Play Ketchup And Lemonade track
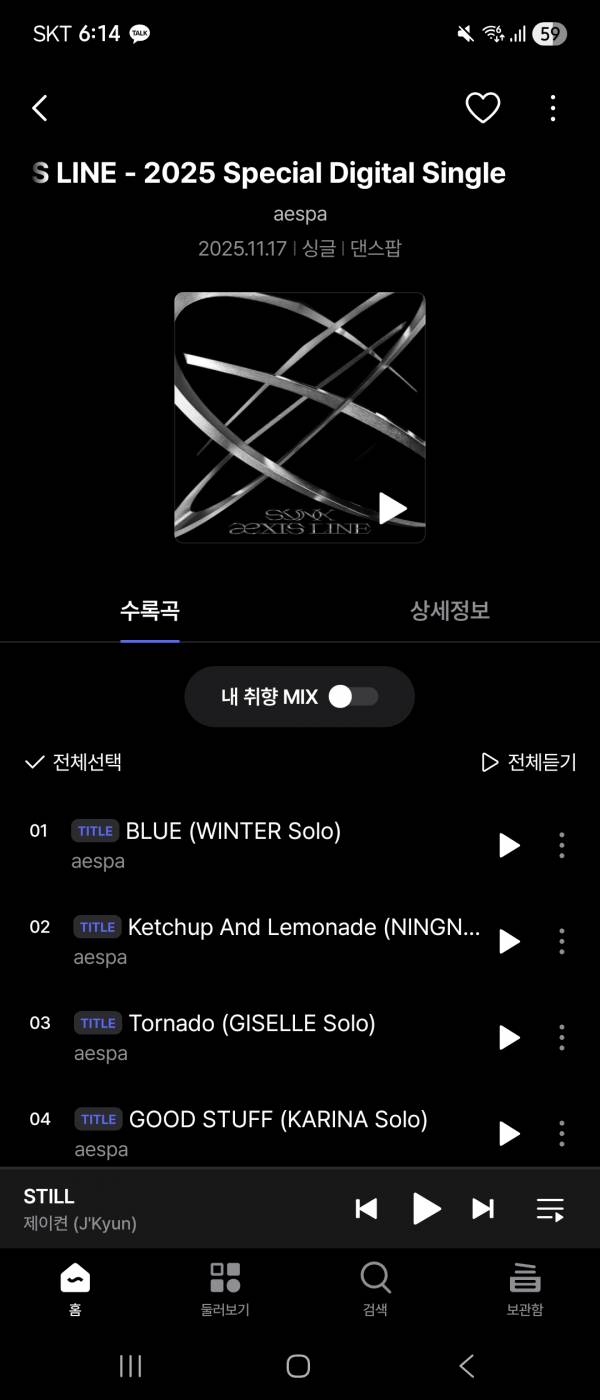 [x=509, y=941]
